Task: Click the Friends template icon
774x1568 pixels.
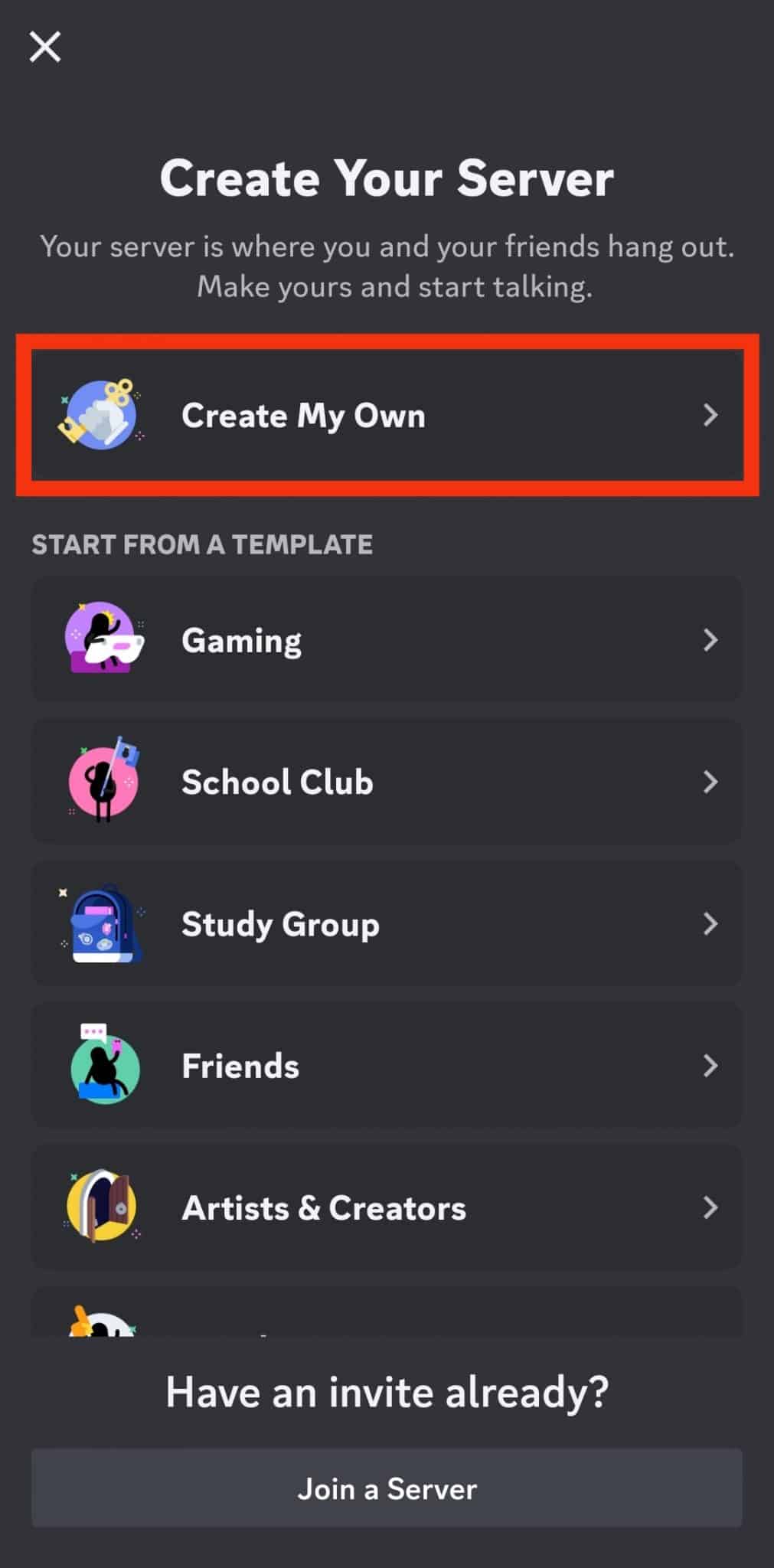Action: pos(103,1065)
